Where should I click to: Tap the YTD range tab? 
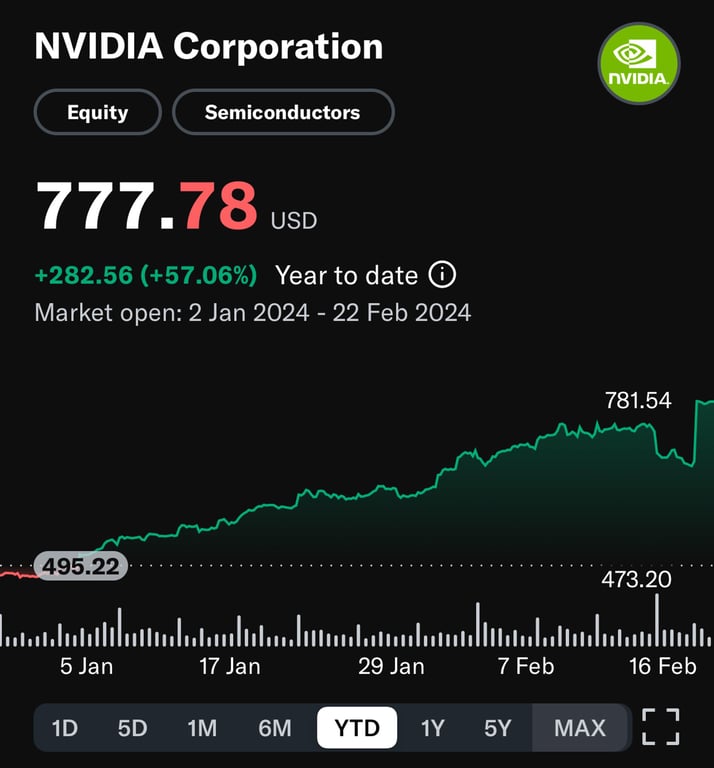[x=357, y=727]
